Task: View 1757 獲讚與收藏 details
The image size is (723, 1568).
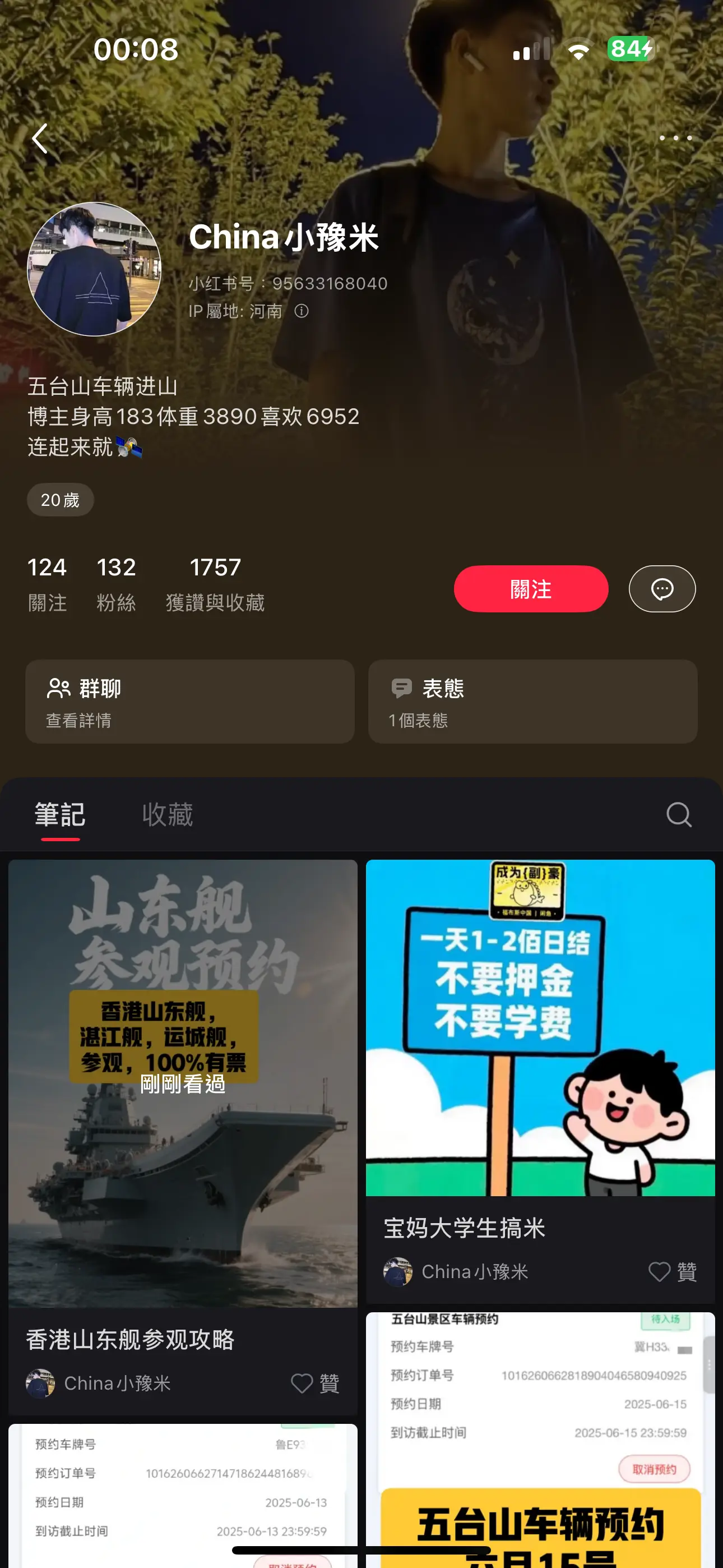Action: (215, 584)
